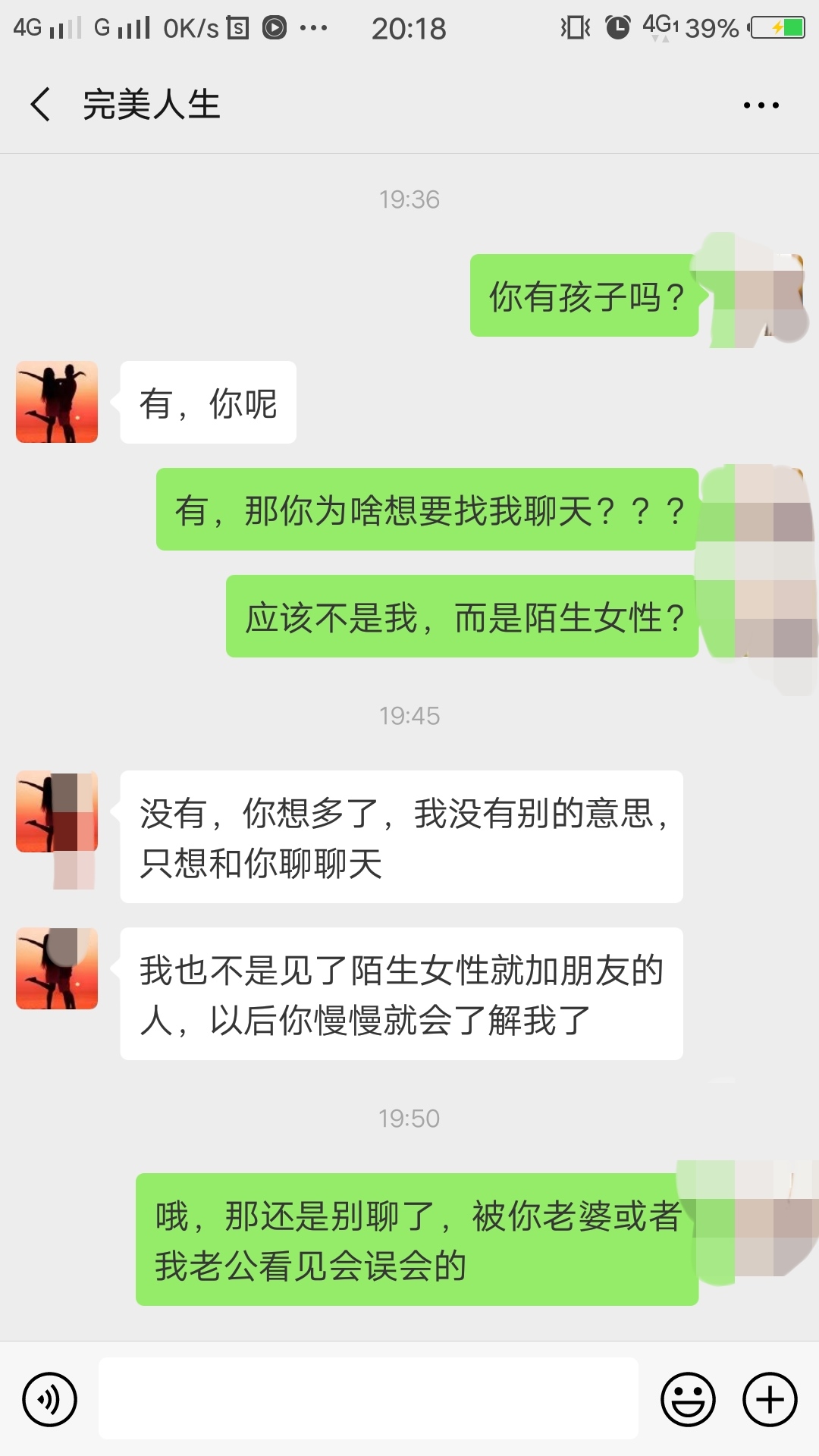The image size is (819, 1456).
Task: Open the emoji sticker panel
Action: (688, 1399)
